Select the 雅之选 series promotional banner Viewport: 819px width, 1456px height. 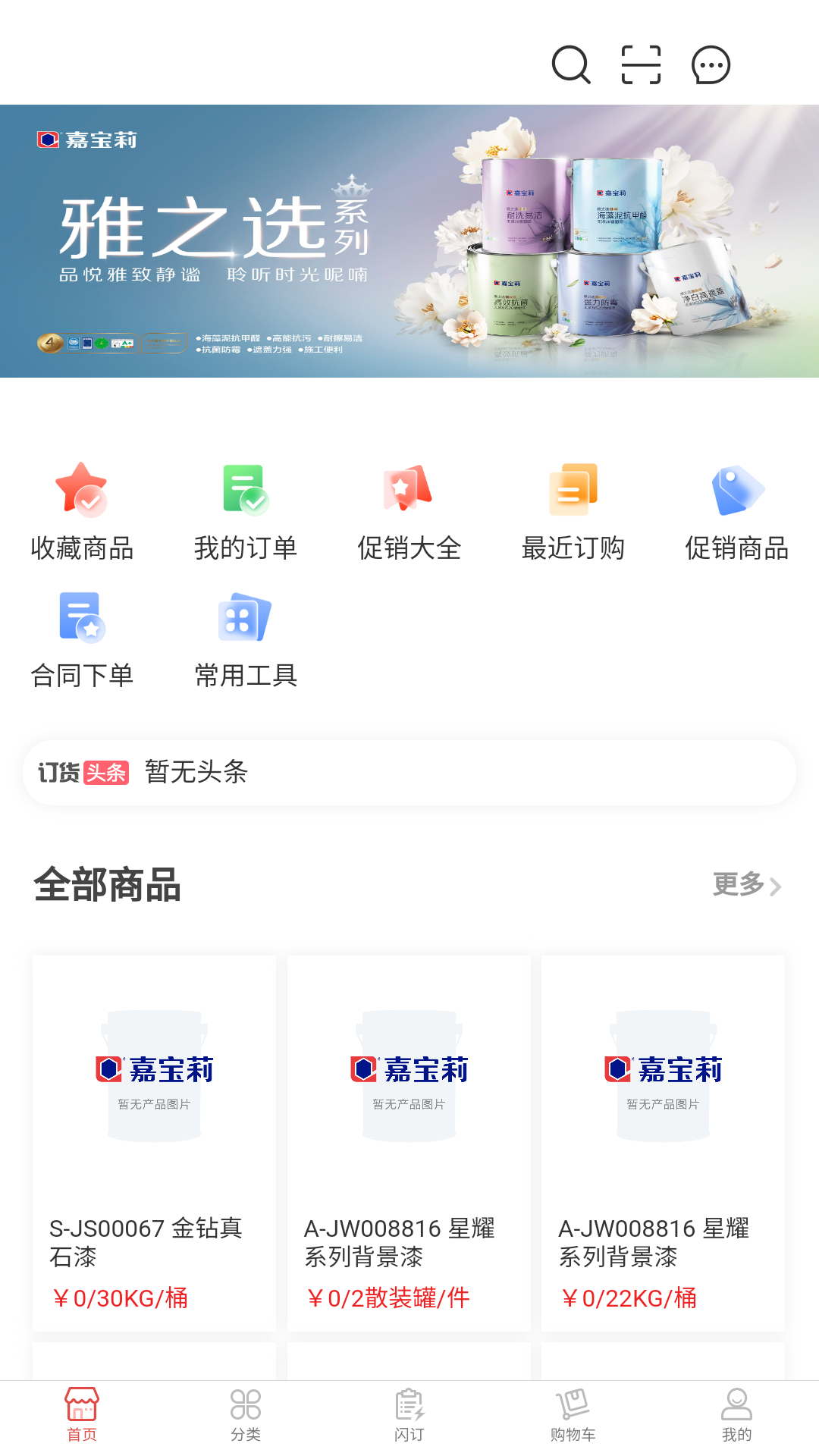[409, 243]
